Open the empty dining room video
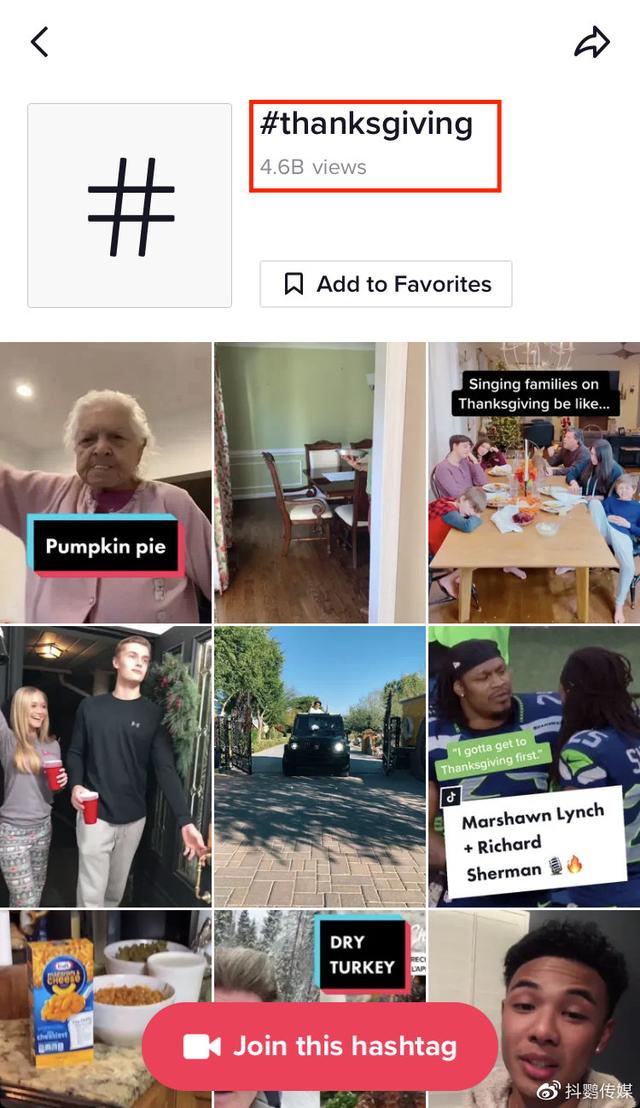 click(320, 482)
